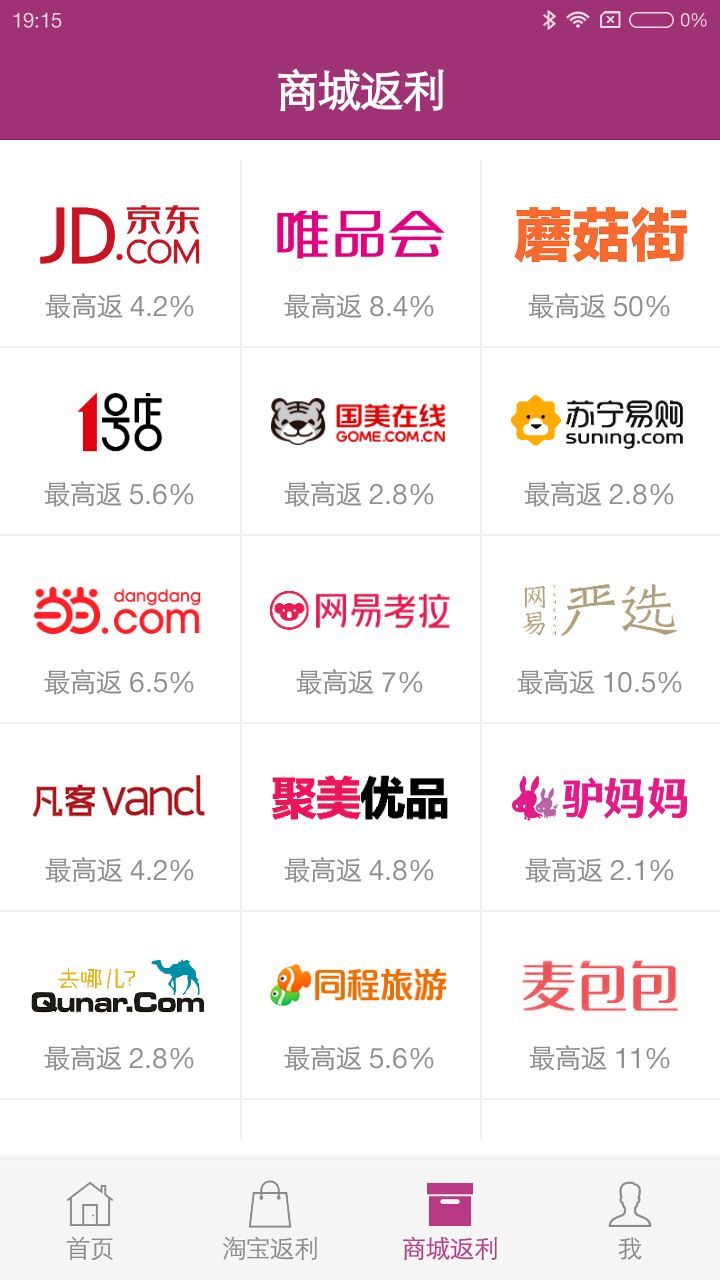Select the 唯品会 cashback tile
The width and height of the screenshot is (720, 1280).
[x=360, y=255]
